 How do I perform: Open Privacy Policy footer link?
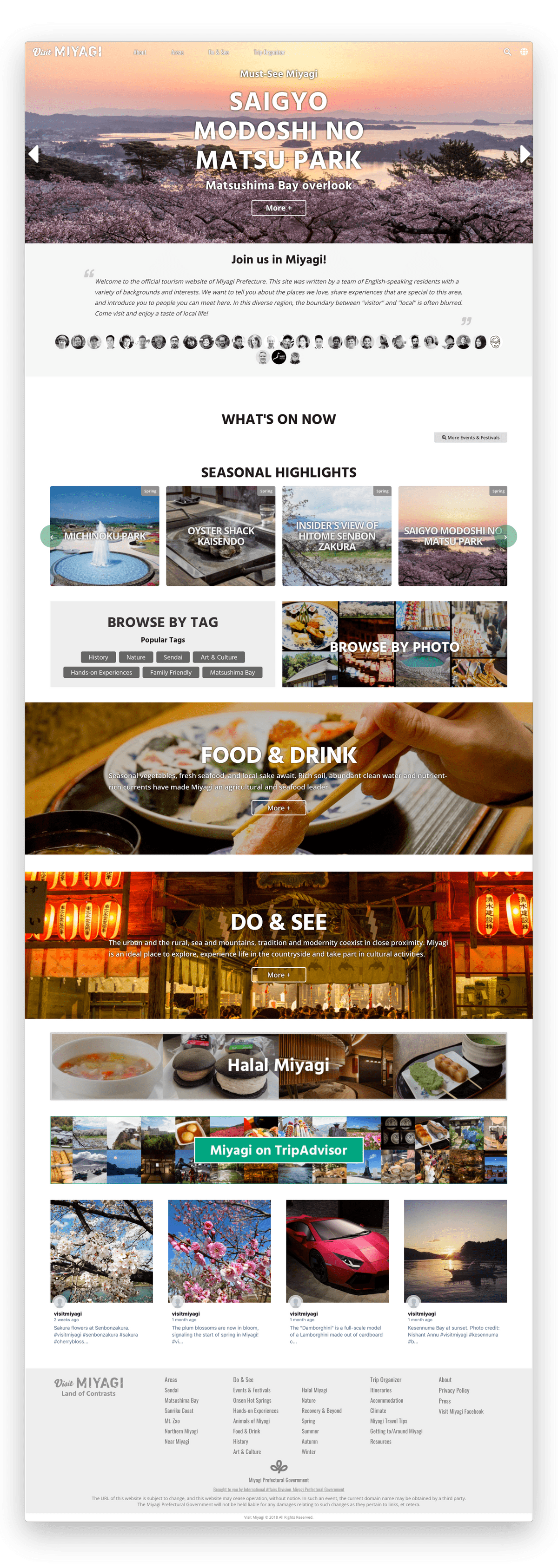(454, 1391)
